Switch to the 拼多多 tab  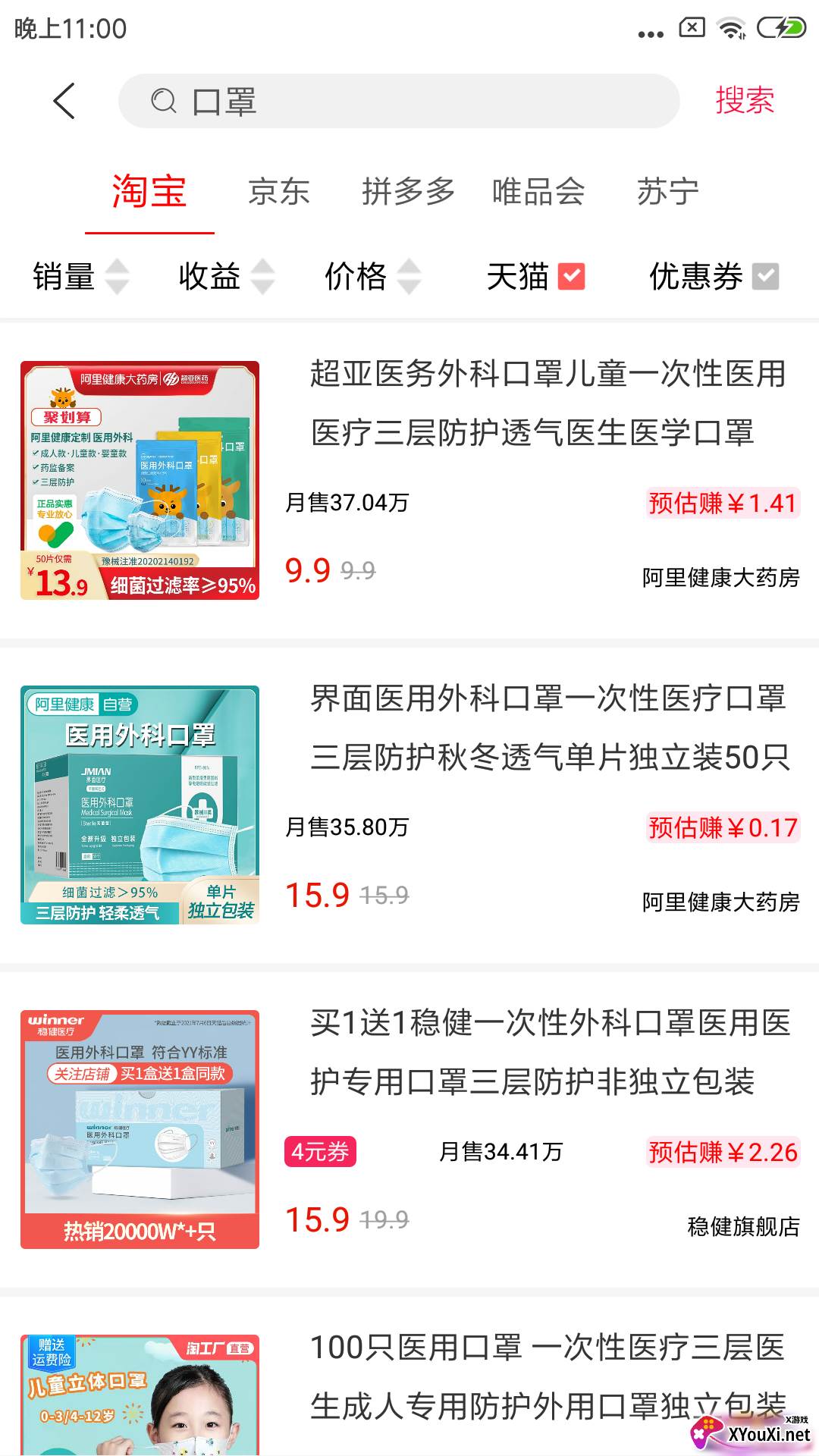pos(408,191)
